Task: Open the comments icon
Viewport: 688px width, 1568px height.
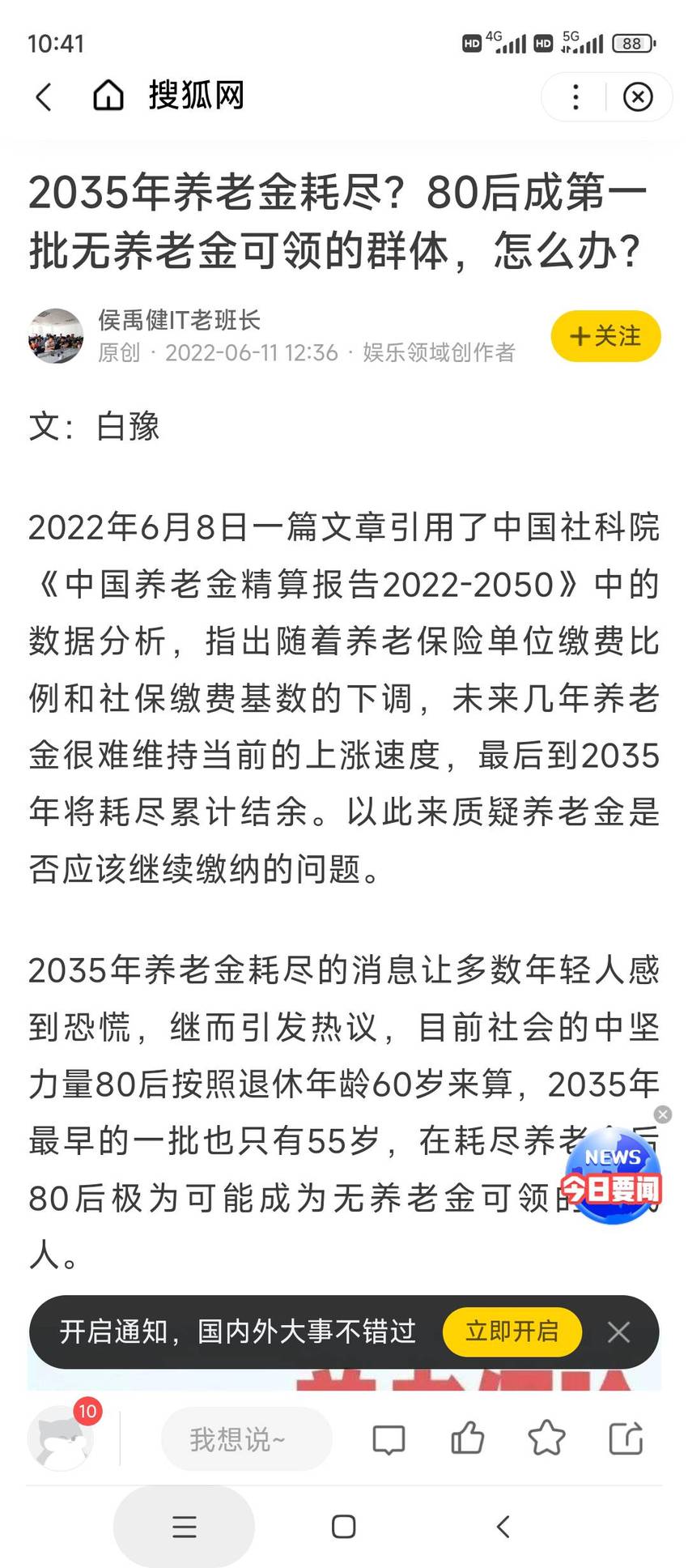Action: point(389,1439)
